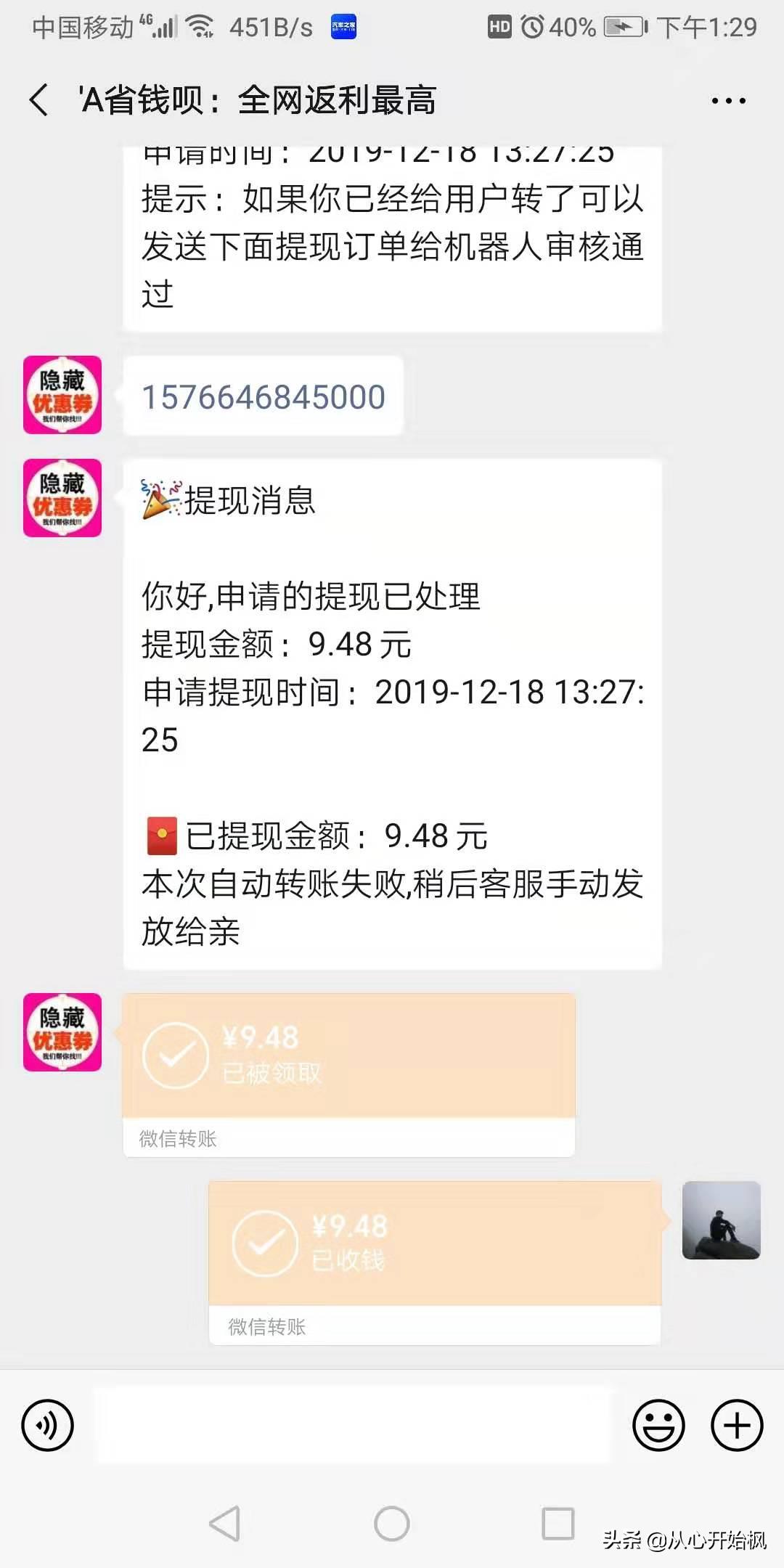Go back from the chat
Screen dimensions: 784x1568
(x=40, y=100)
